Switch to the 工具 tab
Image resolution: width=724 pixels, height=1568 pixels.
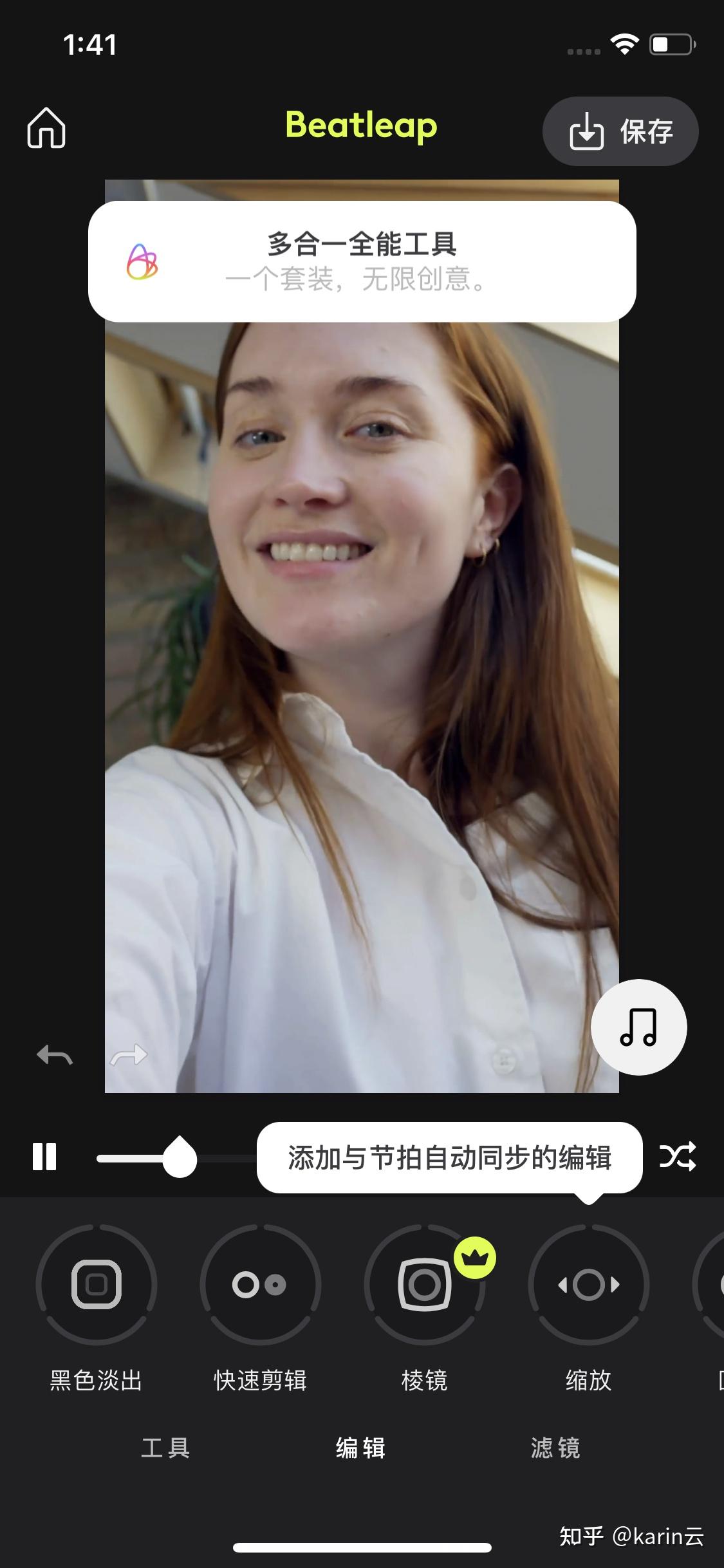165,1448
